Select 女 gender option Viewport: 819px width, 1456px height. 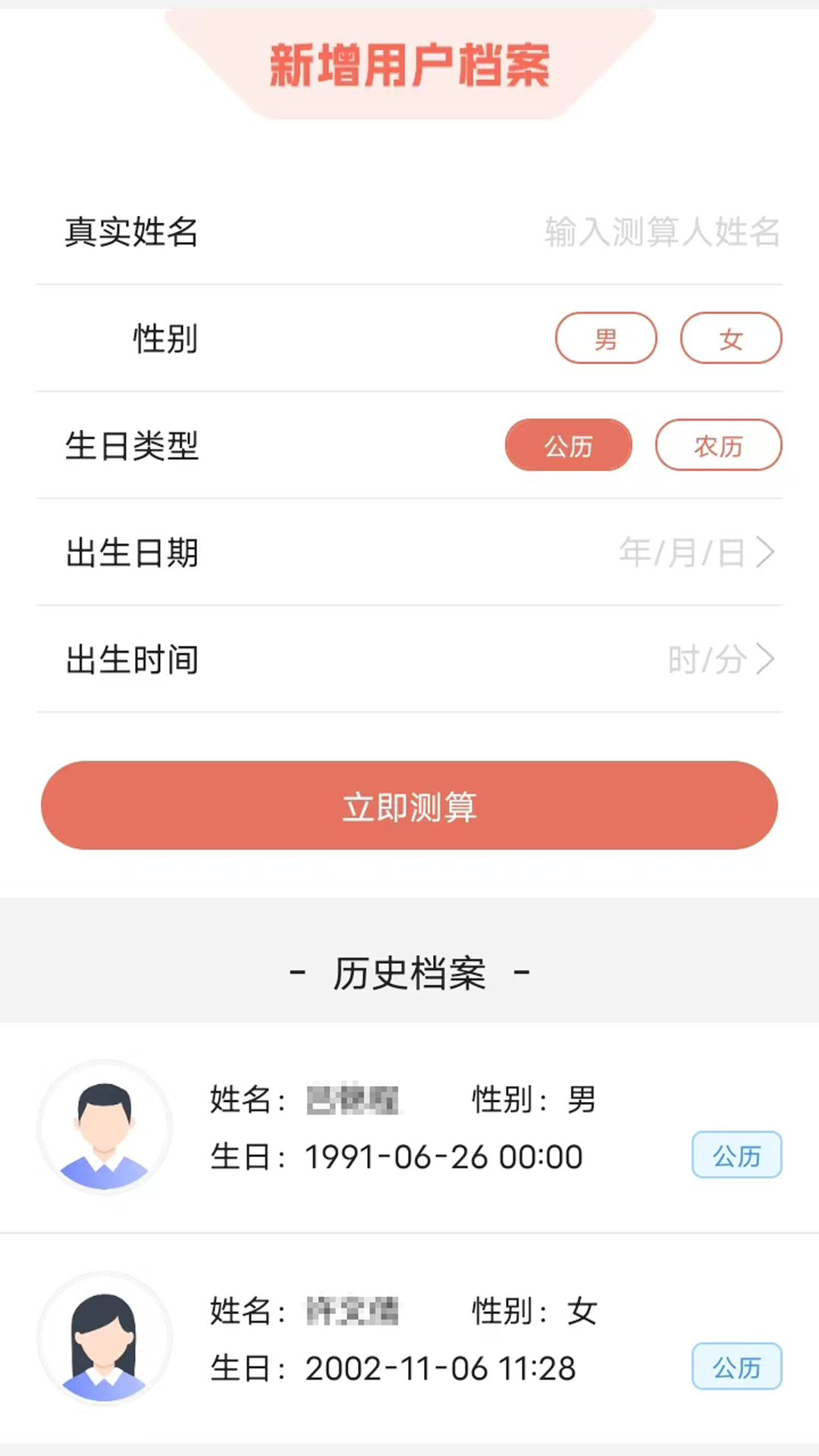click(x=730, y=338)
